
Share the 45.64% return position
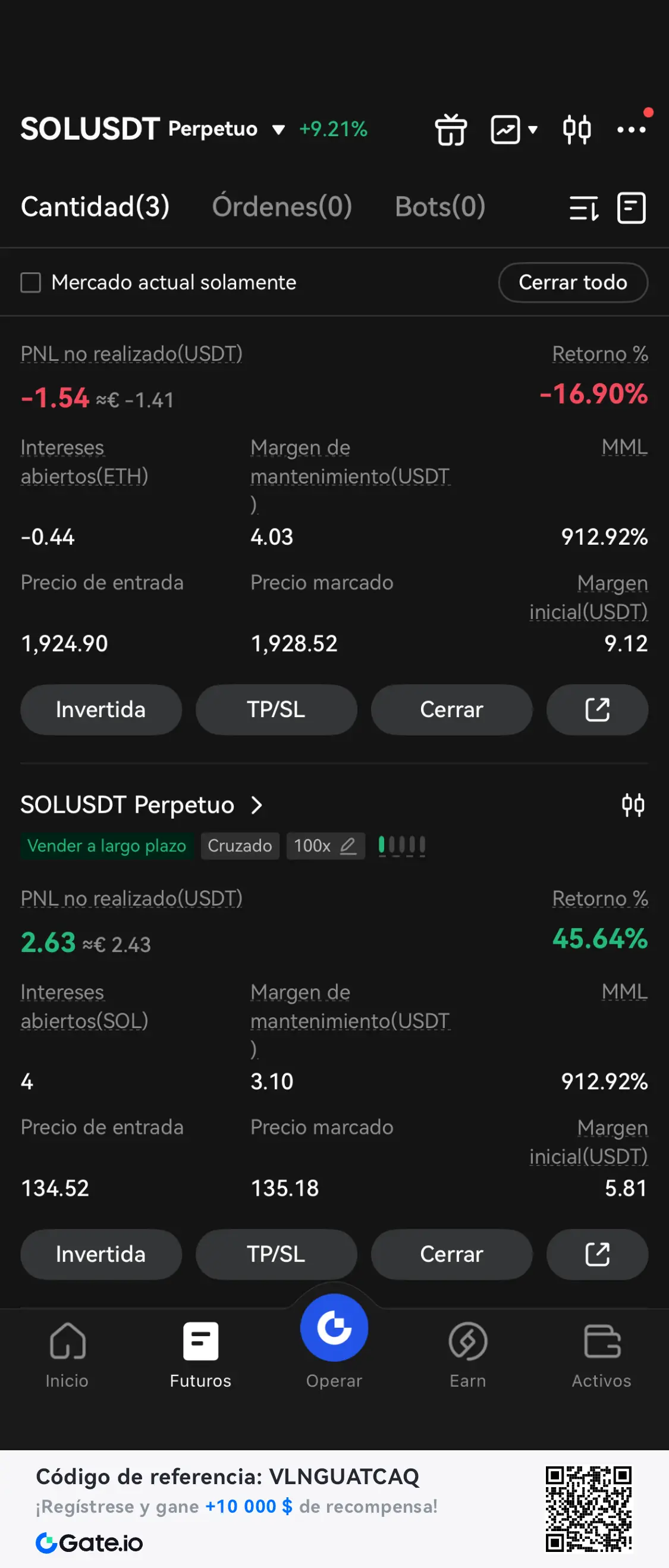pos(596,1255)
